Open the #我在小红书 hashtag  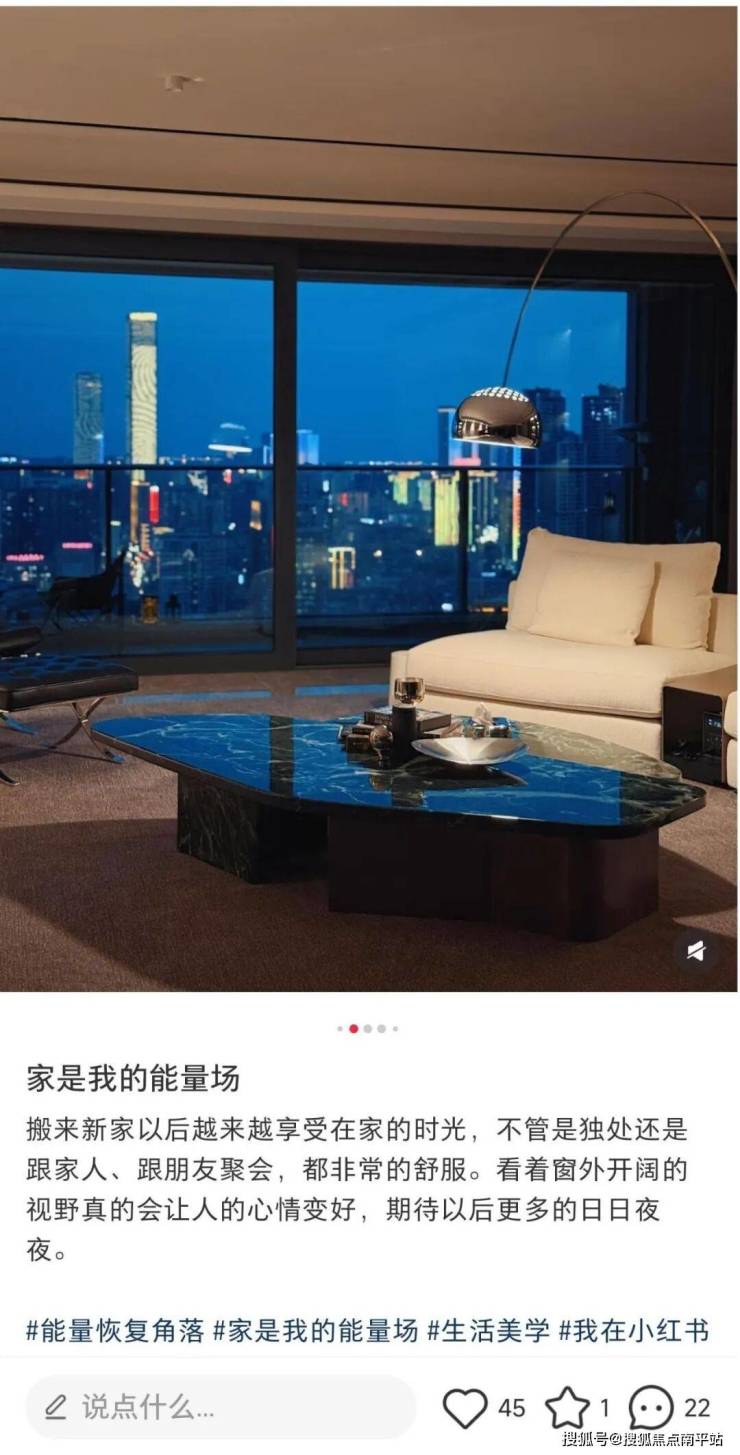(634, 1330)
